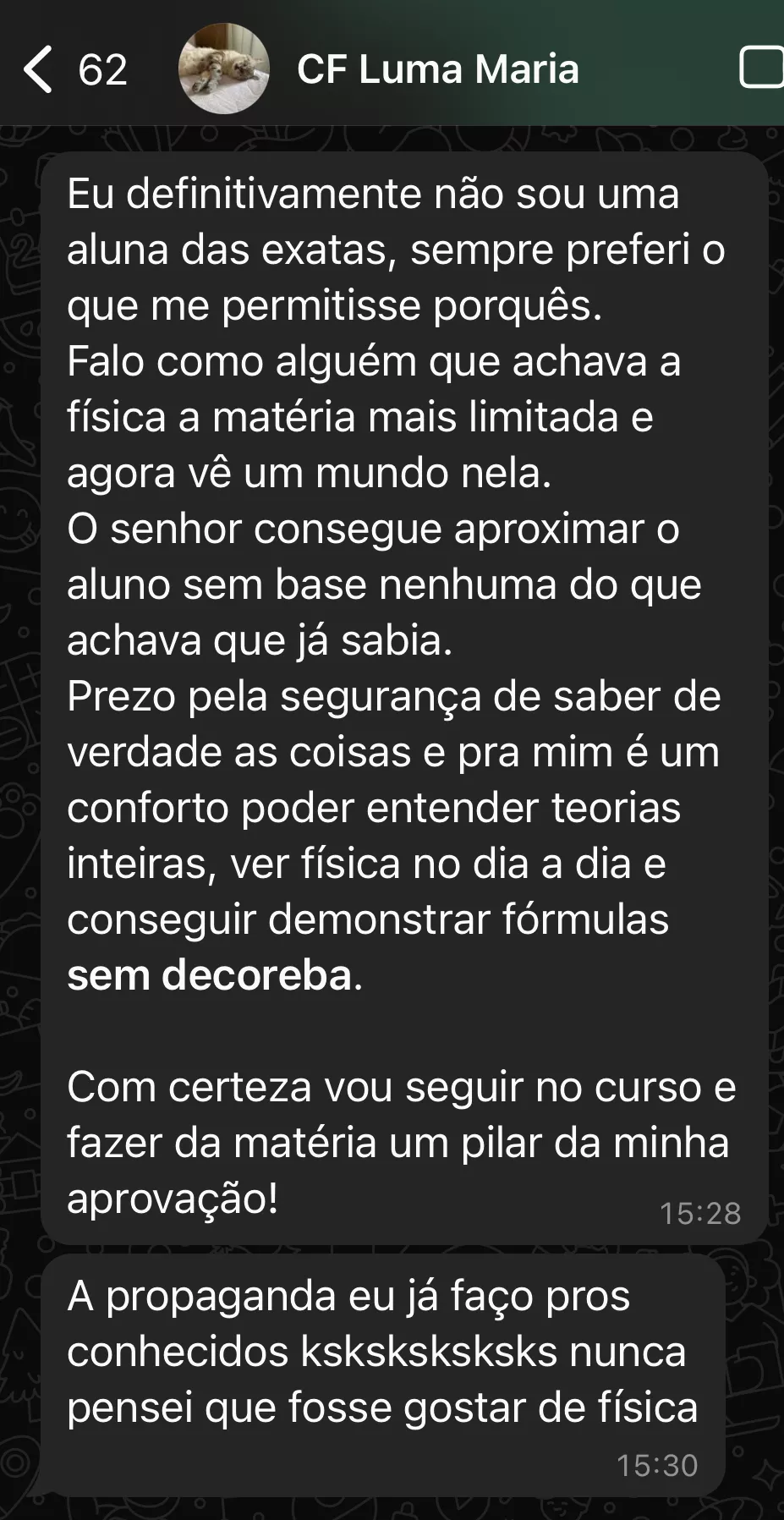Open CF Luma Maria's profile picture
The width and height of the screenshot is (784, 1520).
pyautogui.click(x=224, y=69)
